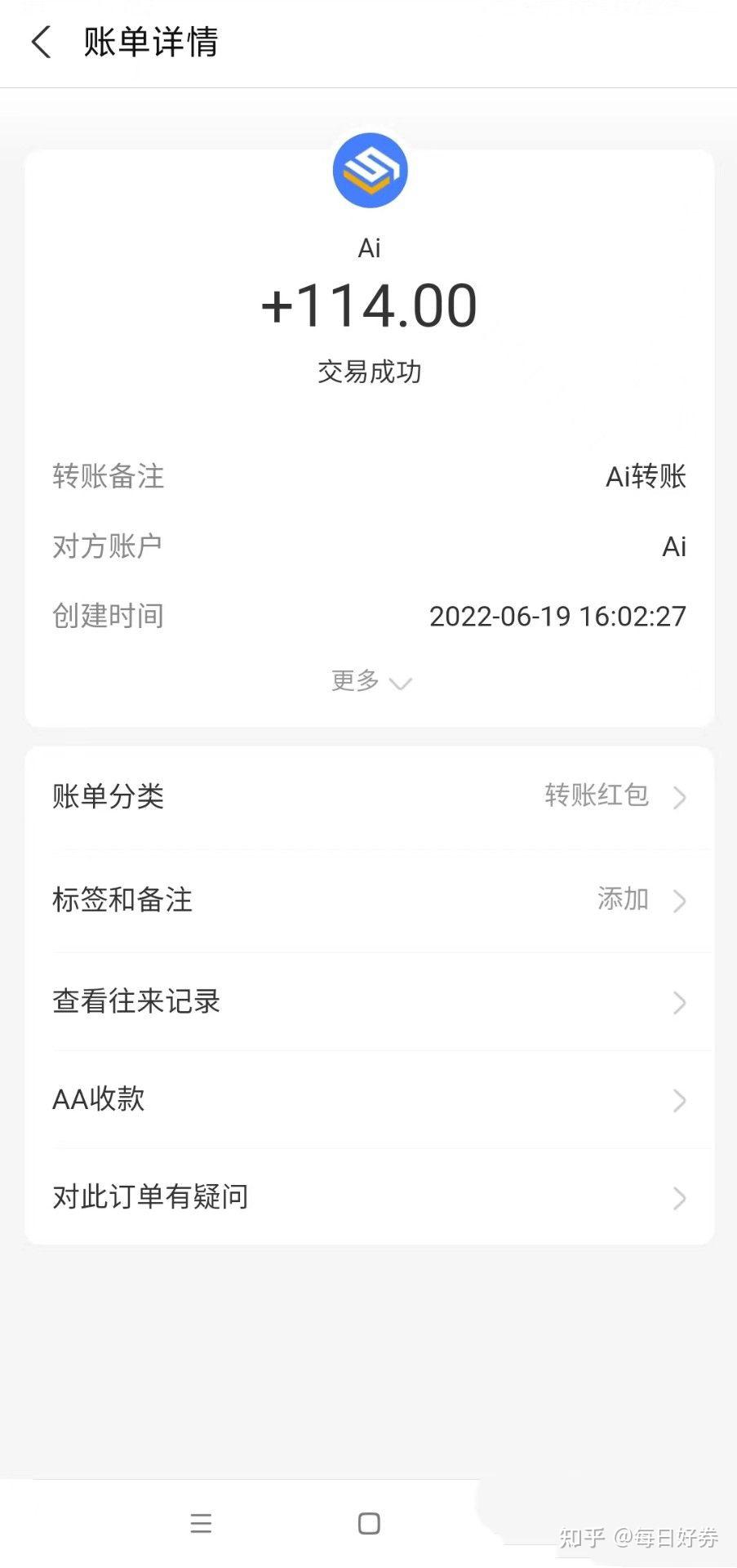Open 对此订单有疑问 help row
737x1568 pixels.
pyautogui.click(x=369, y=1198)
